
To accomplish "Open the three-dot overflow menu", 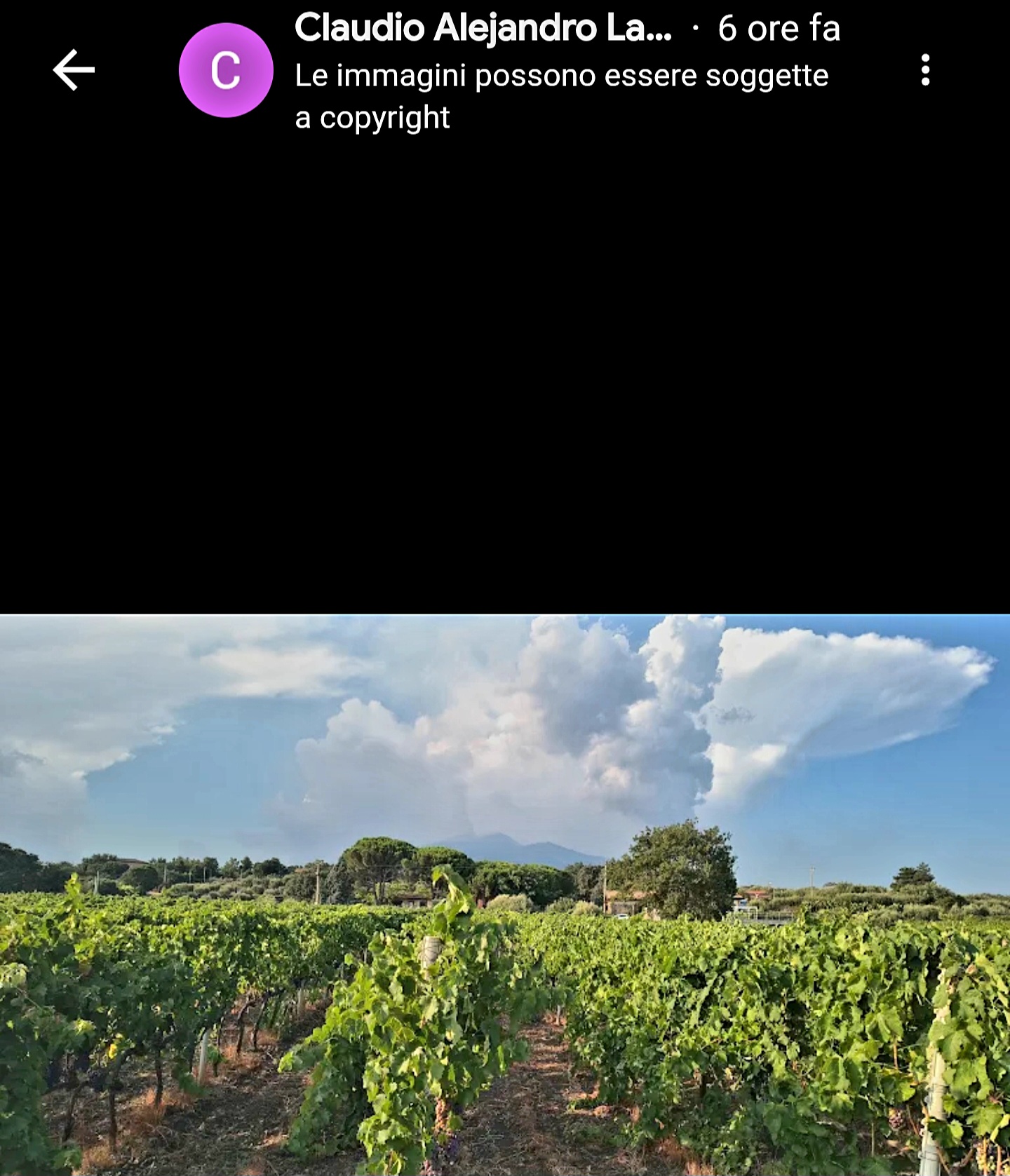I will [925, 70].
